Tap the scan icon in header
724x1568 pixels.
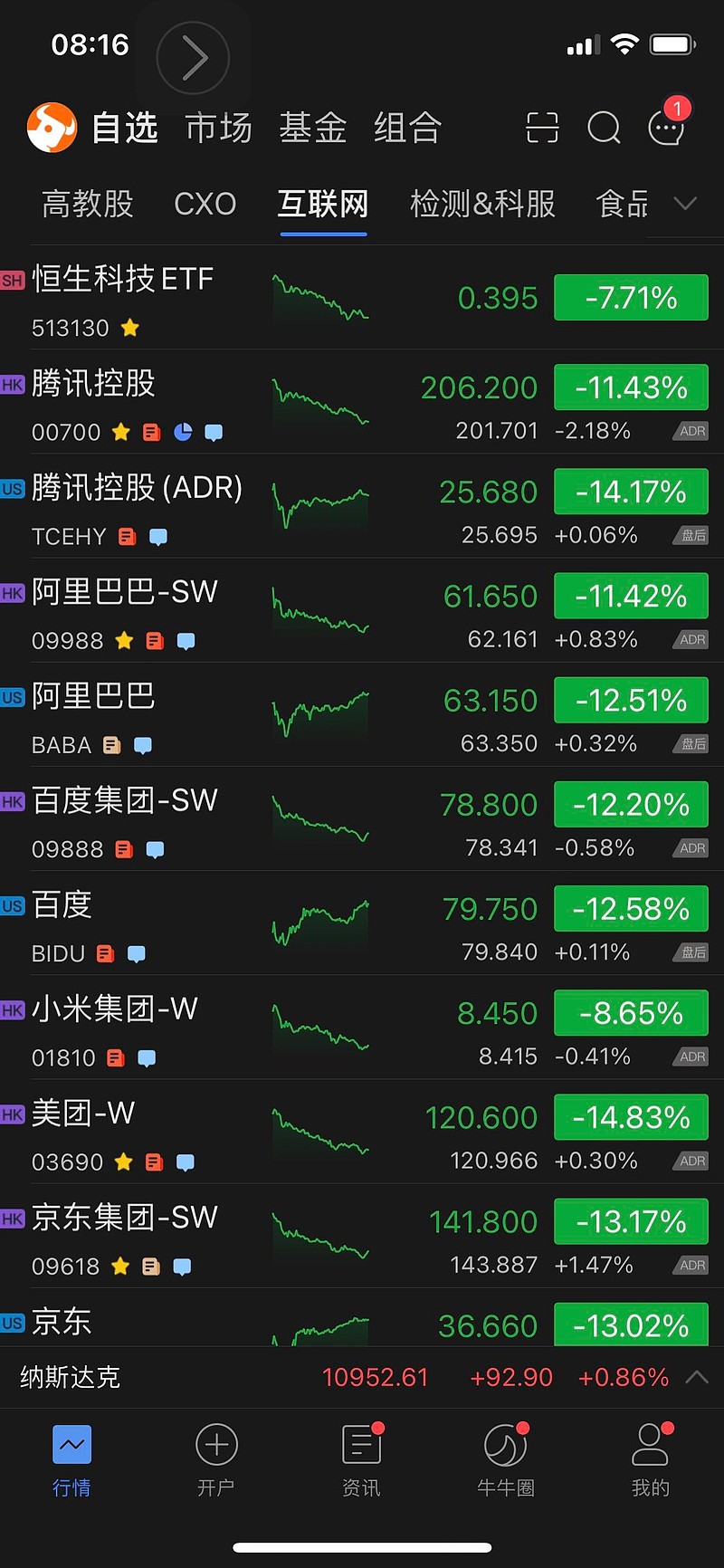click(x=542, y=128)
